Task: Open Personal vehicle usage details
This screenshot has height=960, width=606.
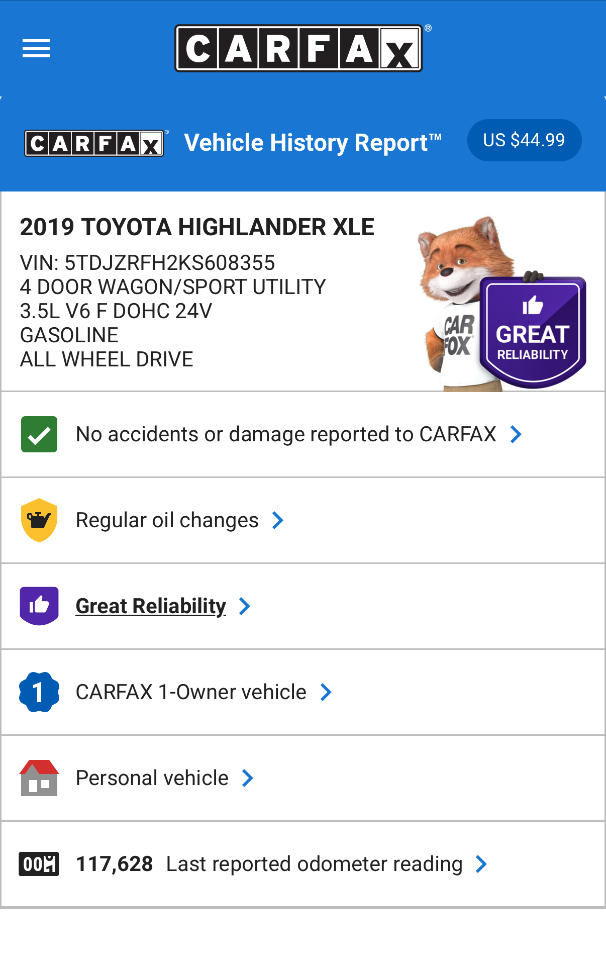Action: pos(153,778)
